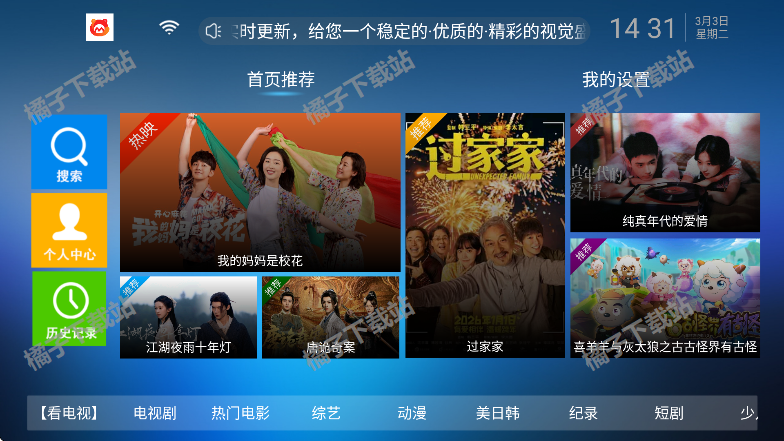Switch to the 首页推荐 tab
Screen dimensions: 784x441
[281, 80]
